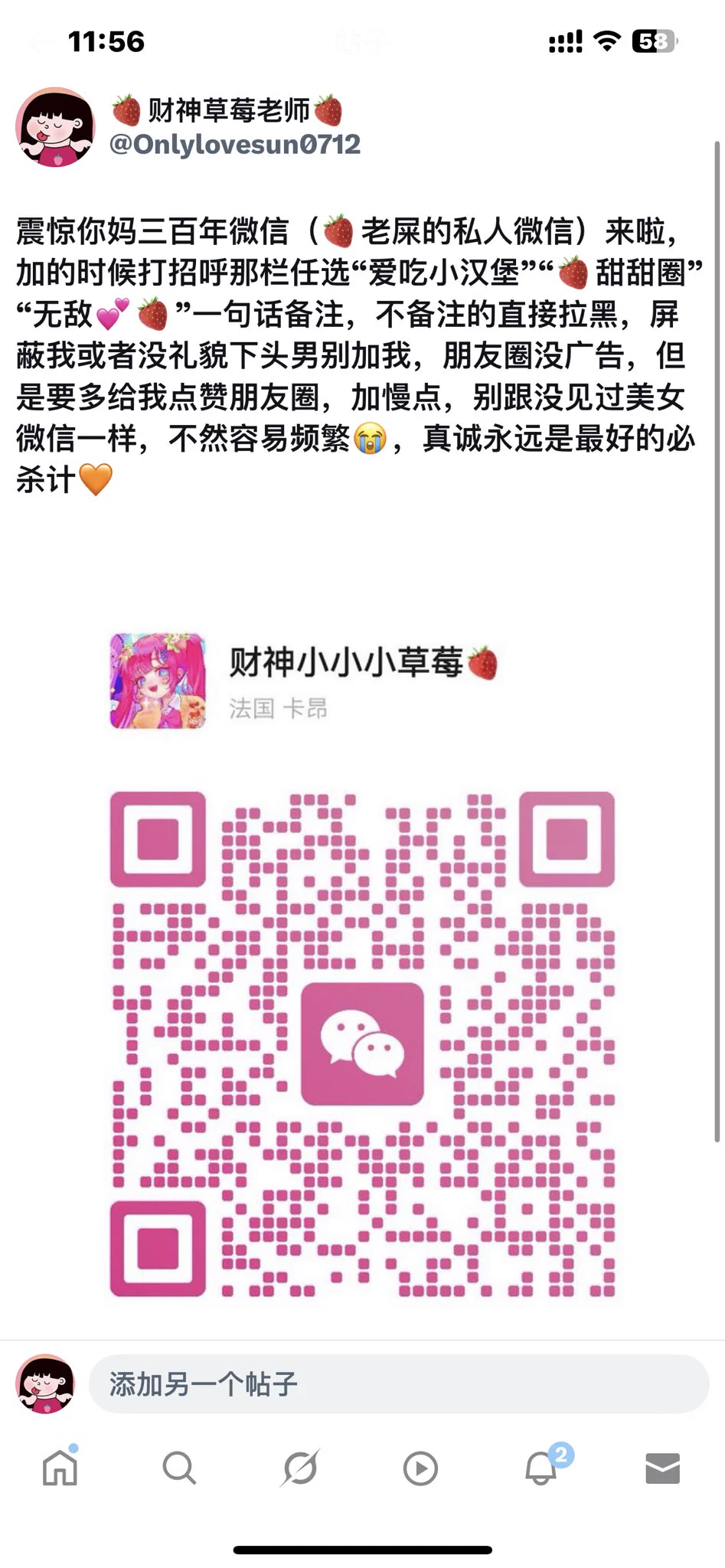Tap the 添加另一个帖子 reply field

point(398,1383)
